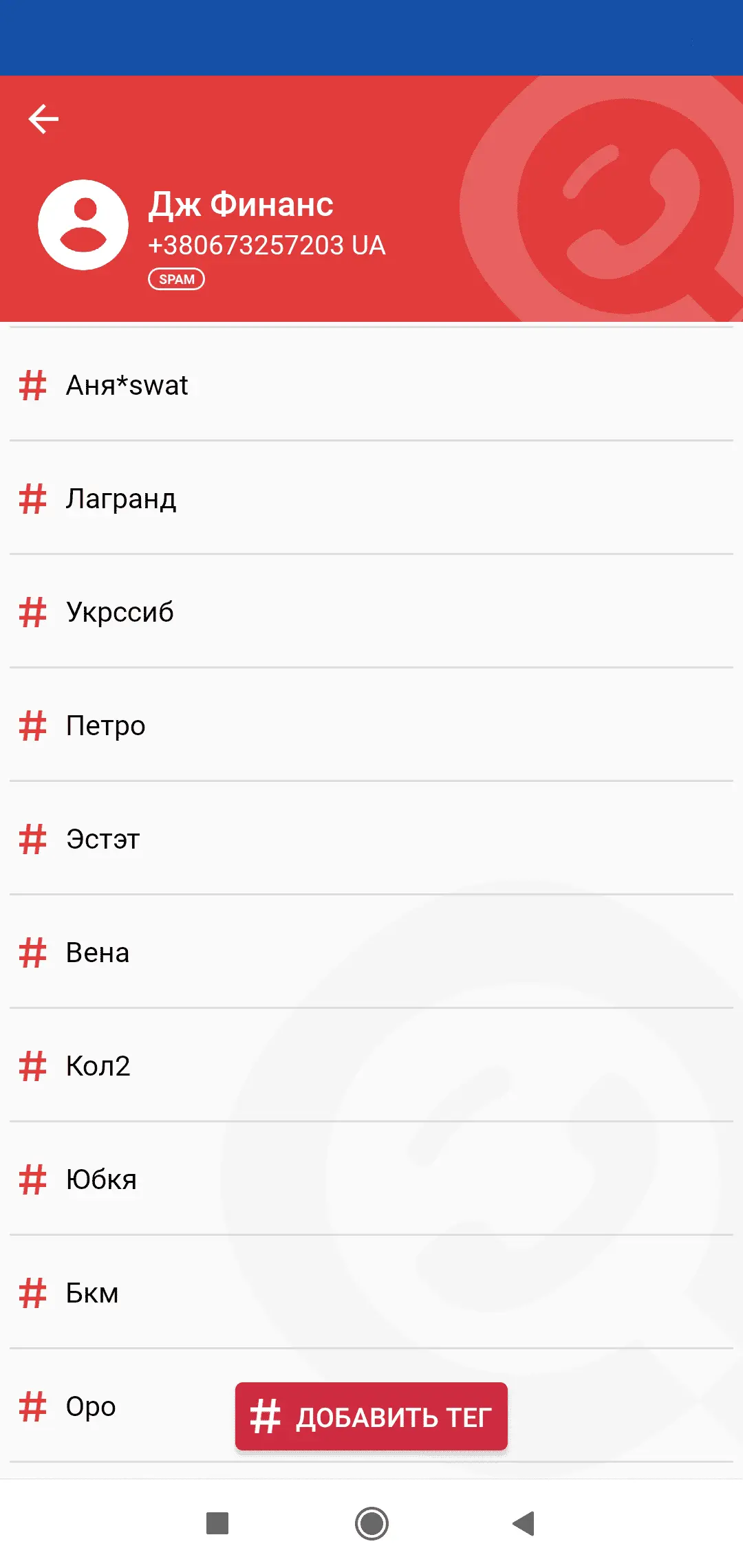
Task: Select the Оро tag row
Action: coord(91,1406)
